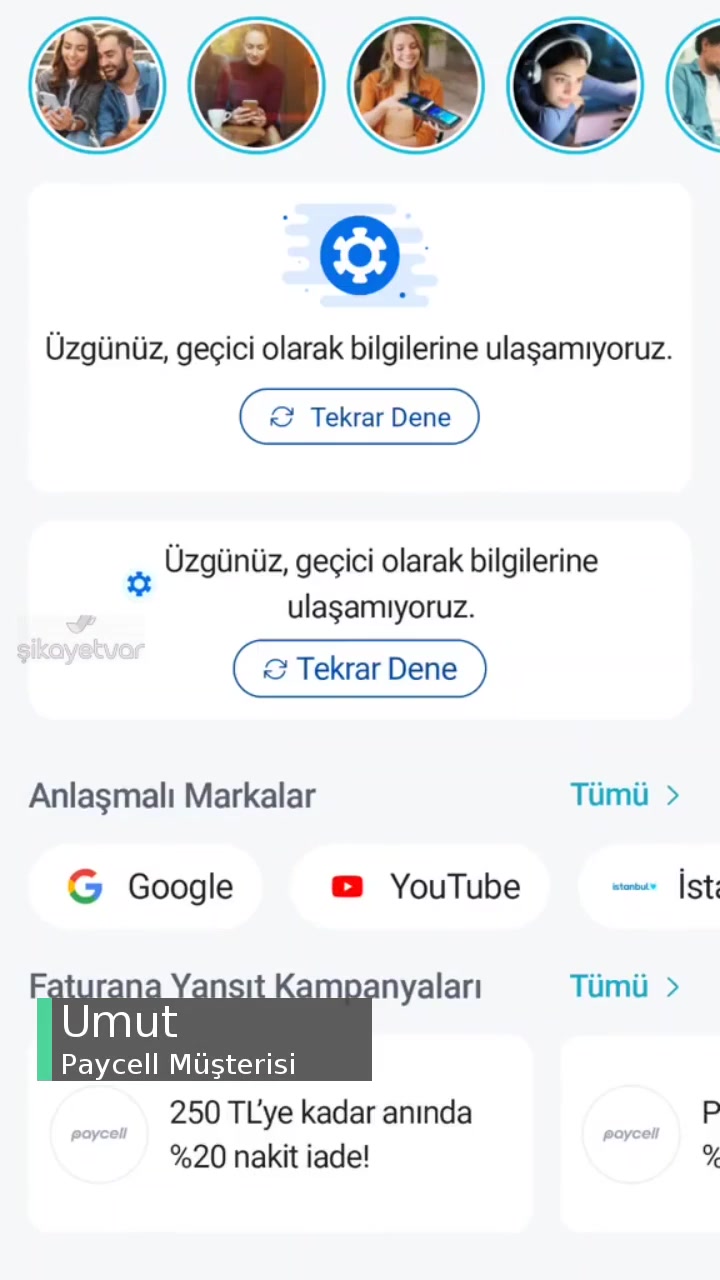Open Tümü for Anlaşmalı Markalar
The image size is (720, 1280).
pyautogui.click(x=609, y=794)
